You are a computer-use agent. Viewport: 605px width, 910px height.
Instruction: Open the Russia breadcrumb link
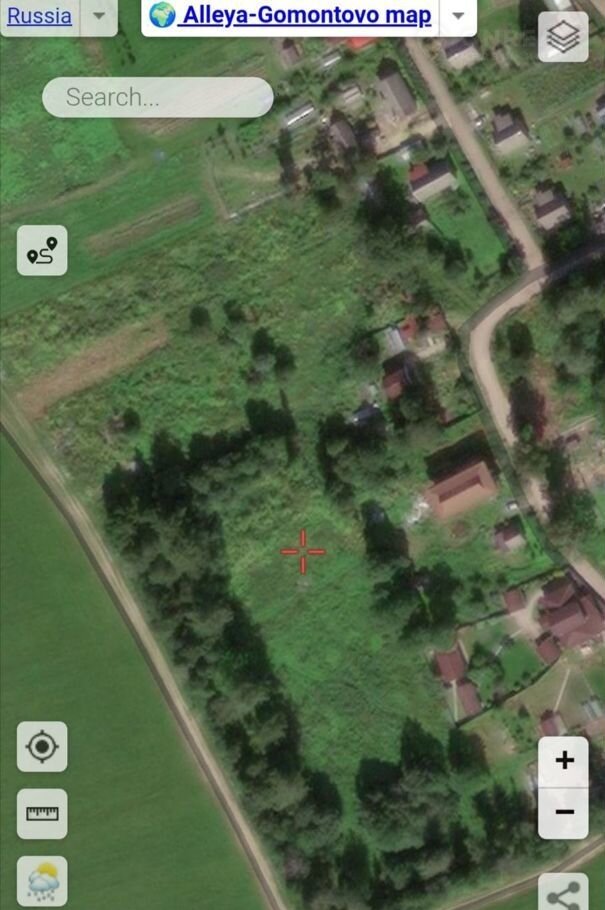[39, 16]
